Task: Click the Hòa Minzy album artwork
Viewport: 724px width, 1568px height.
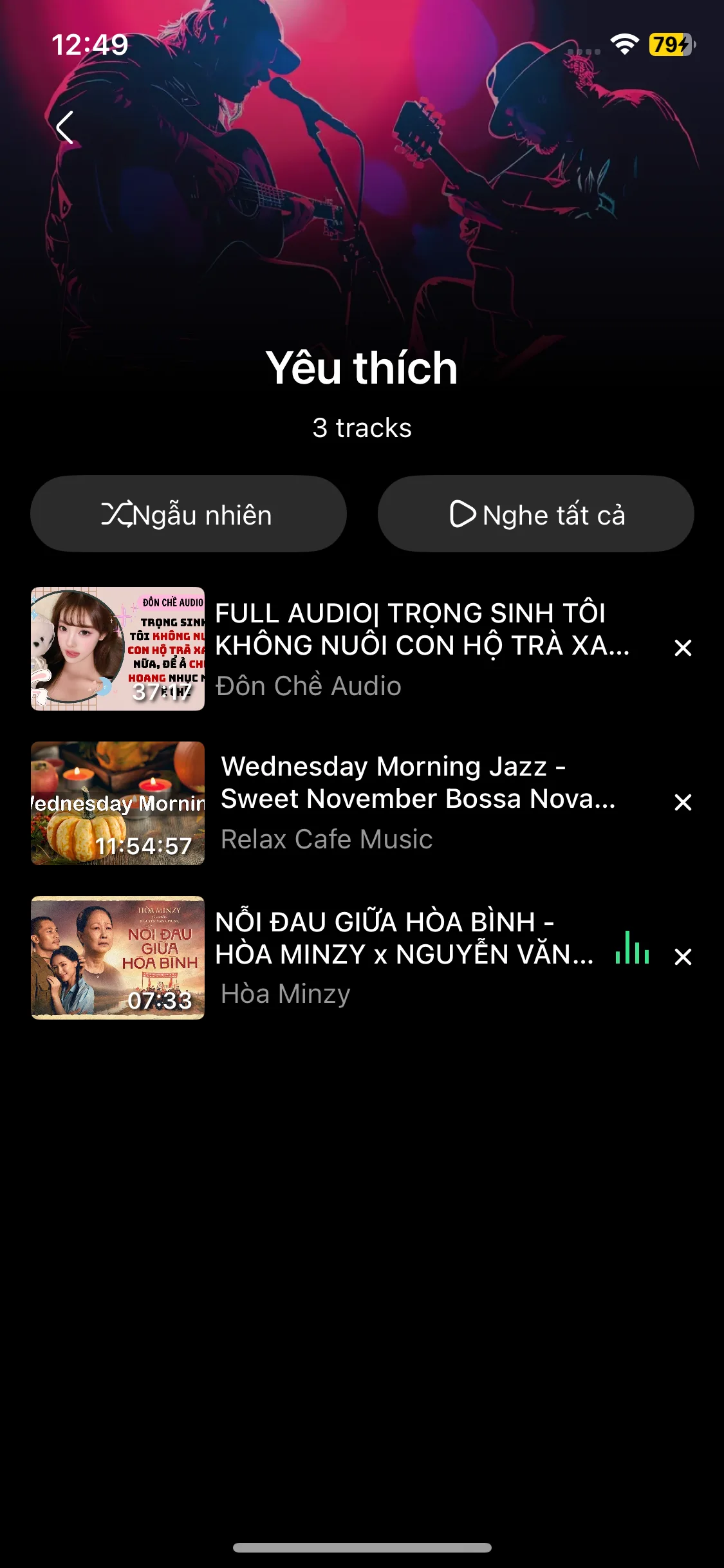Action: tap(118, 957)
